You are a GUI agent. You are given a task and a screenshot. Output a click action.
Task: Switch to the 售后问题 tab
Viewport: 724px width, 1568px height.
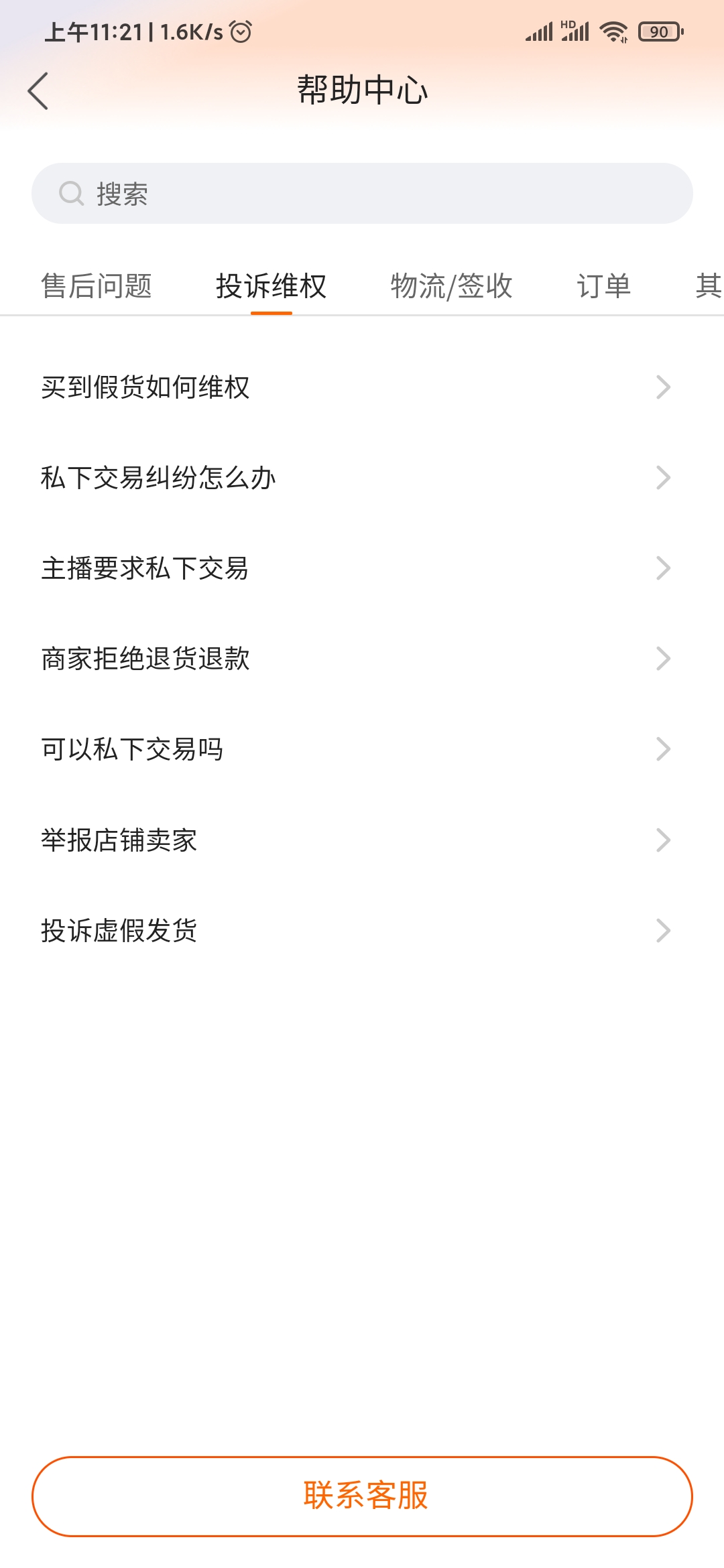coord(97,286)
